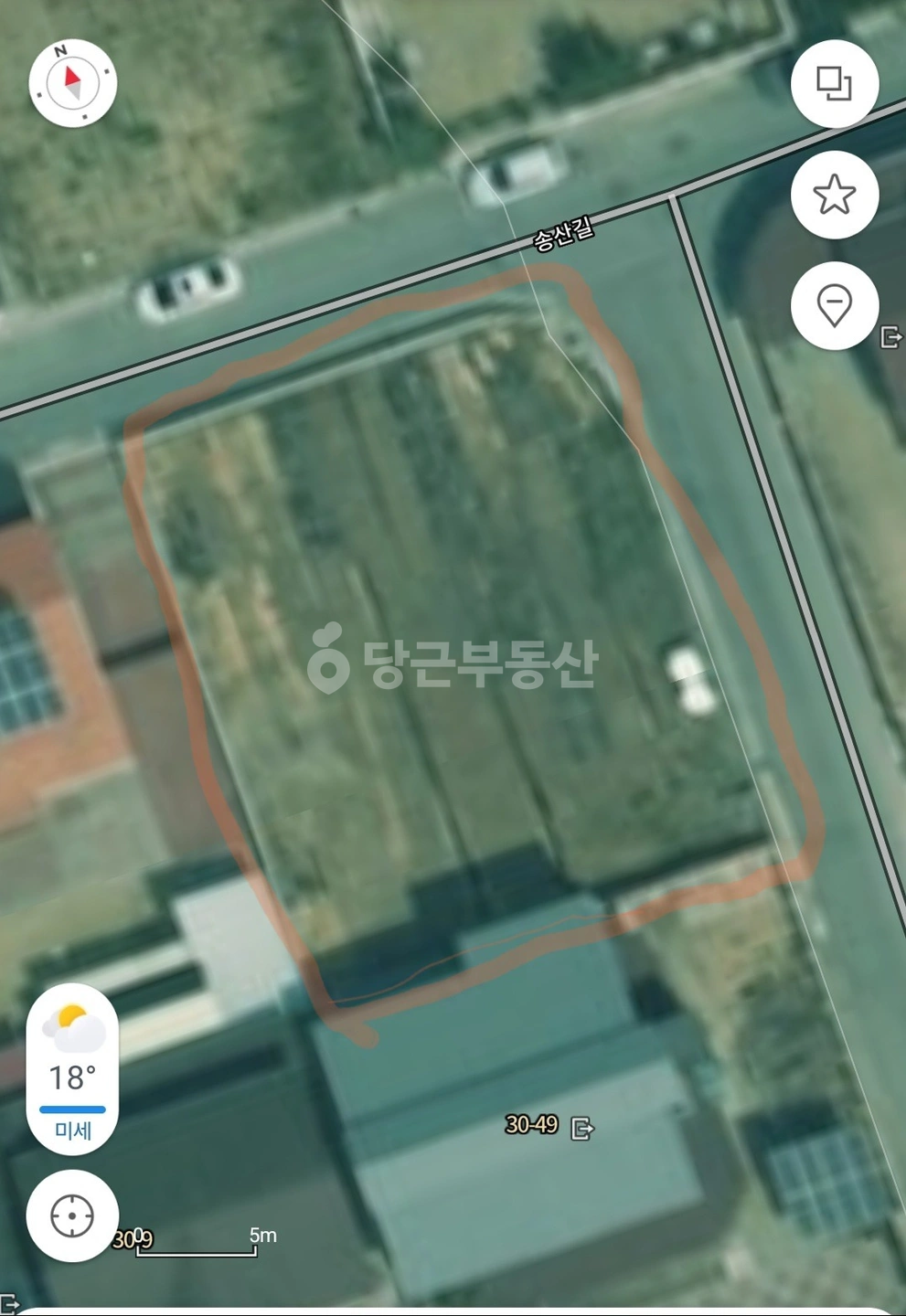The height and width of the screenshot is (1316, 906).
Task: Tap the location pin button
Action: click(x=834, y=305)
